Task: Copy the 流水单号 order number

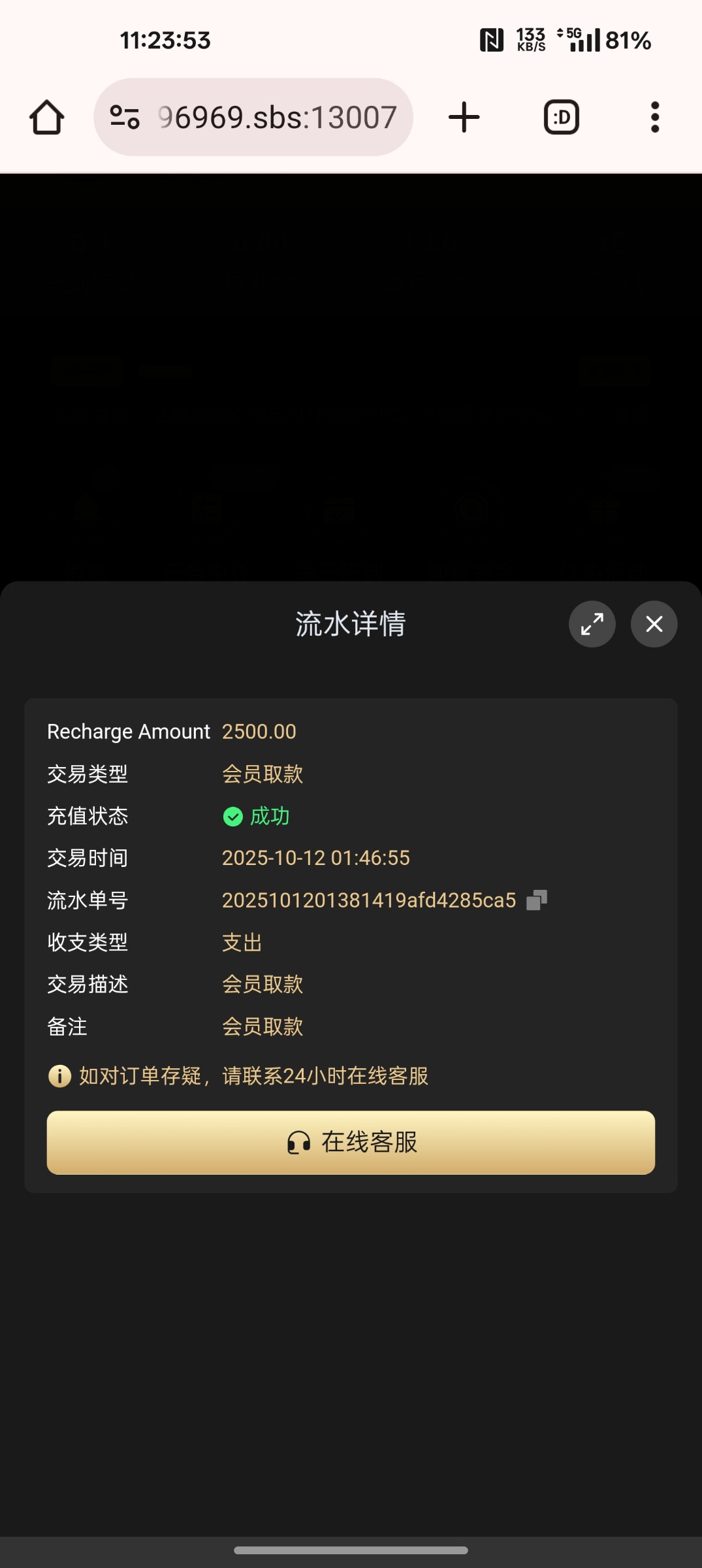Action: [x=536, y=900]
